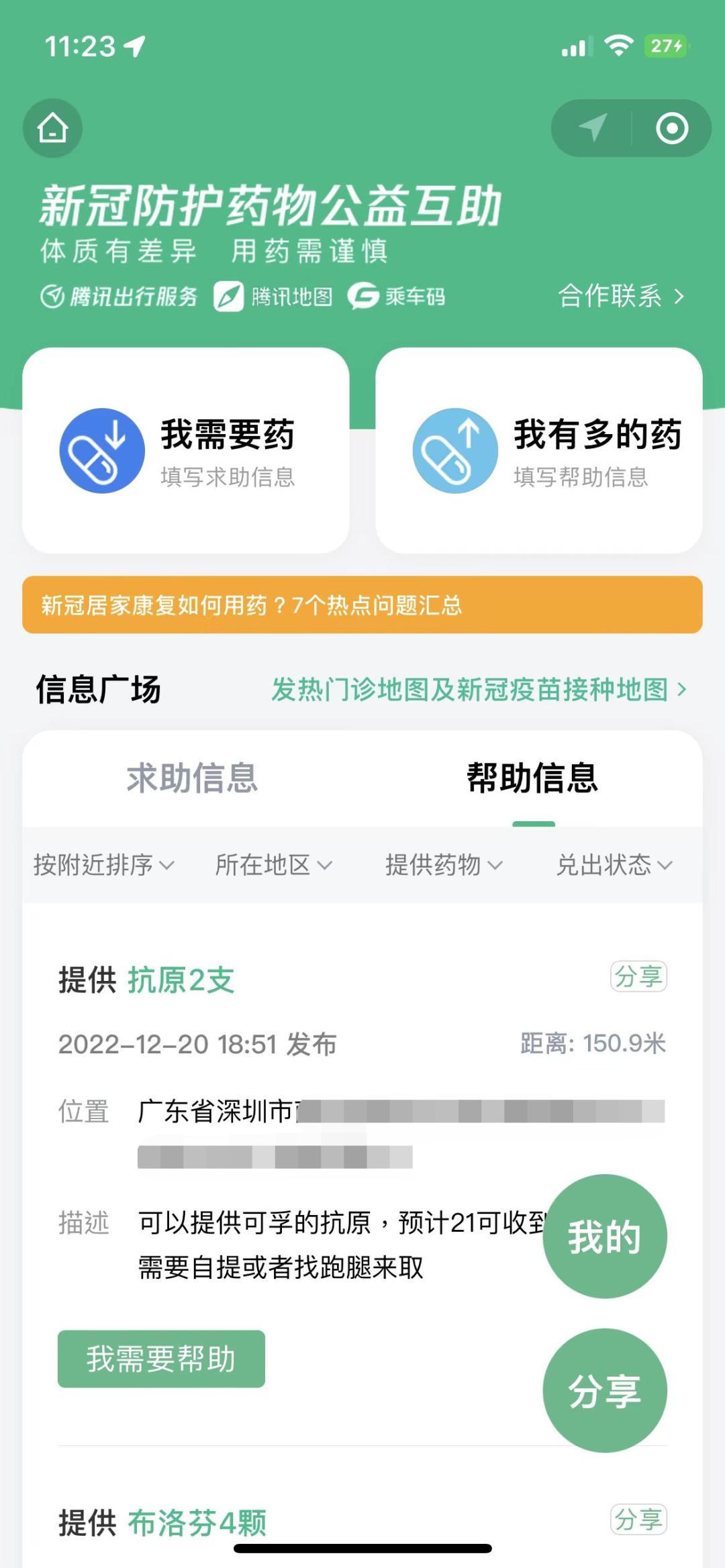Select the 腾讯出行服务 service icon
725x1568 pixels.
point(50,296)
